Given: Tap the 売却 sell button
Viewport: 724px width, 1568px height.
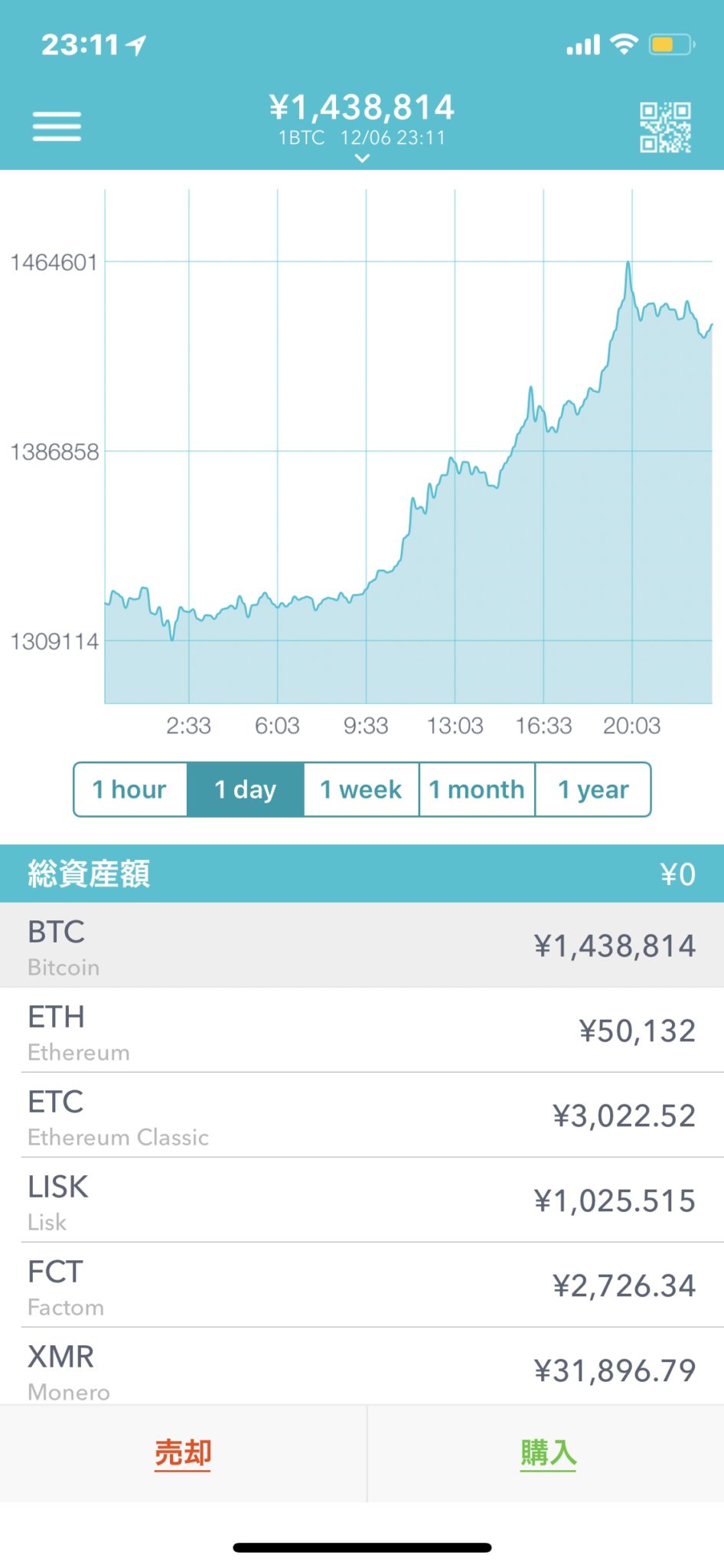Looking at the screenshot, I should [x=183, y=1452].
